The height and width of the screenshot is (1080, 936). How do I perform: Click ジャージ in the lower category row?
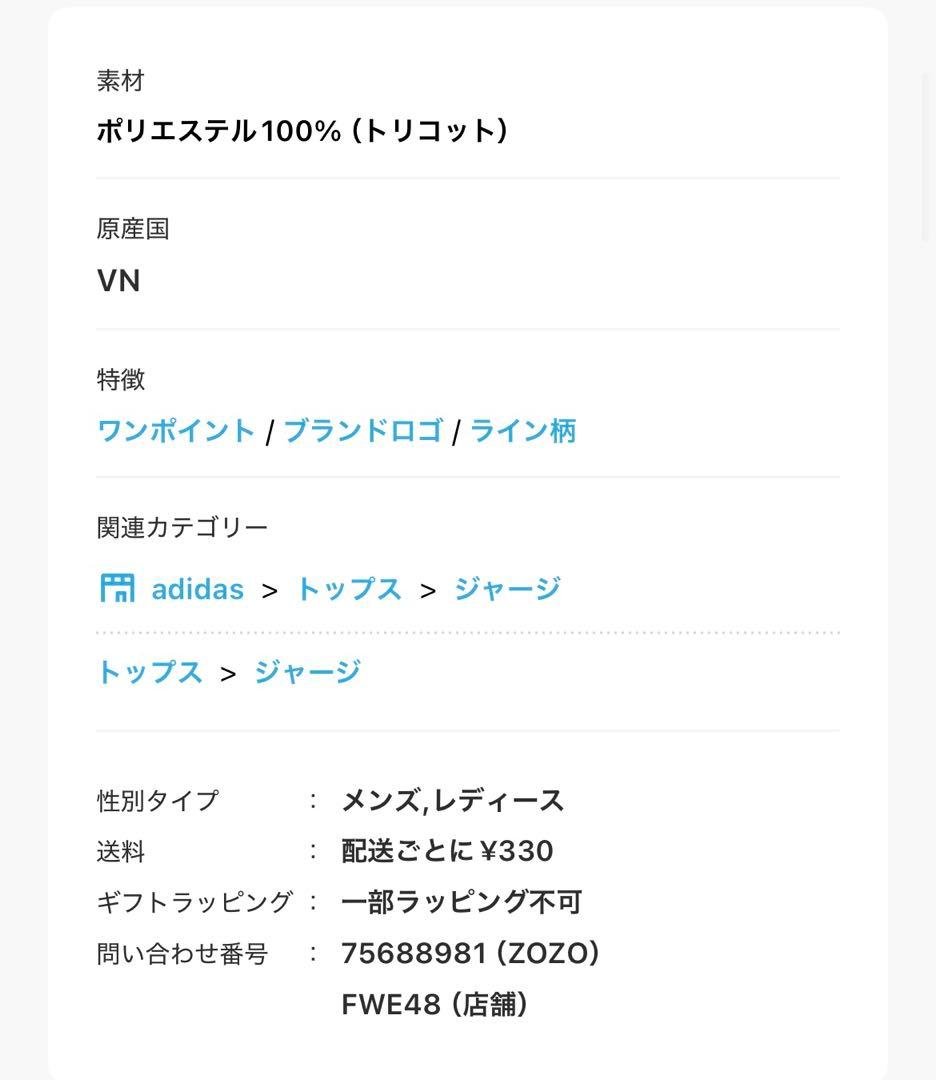click(307, 672)
